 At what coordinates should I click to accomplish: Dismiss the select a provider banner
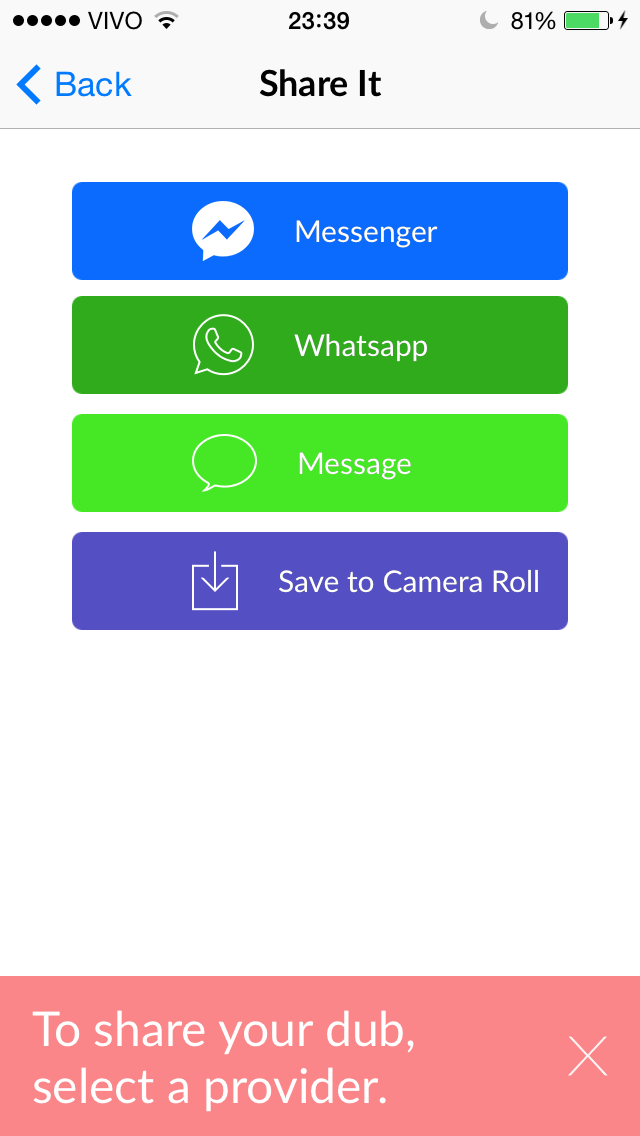click(587, 1056)
